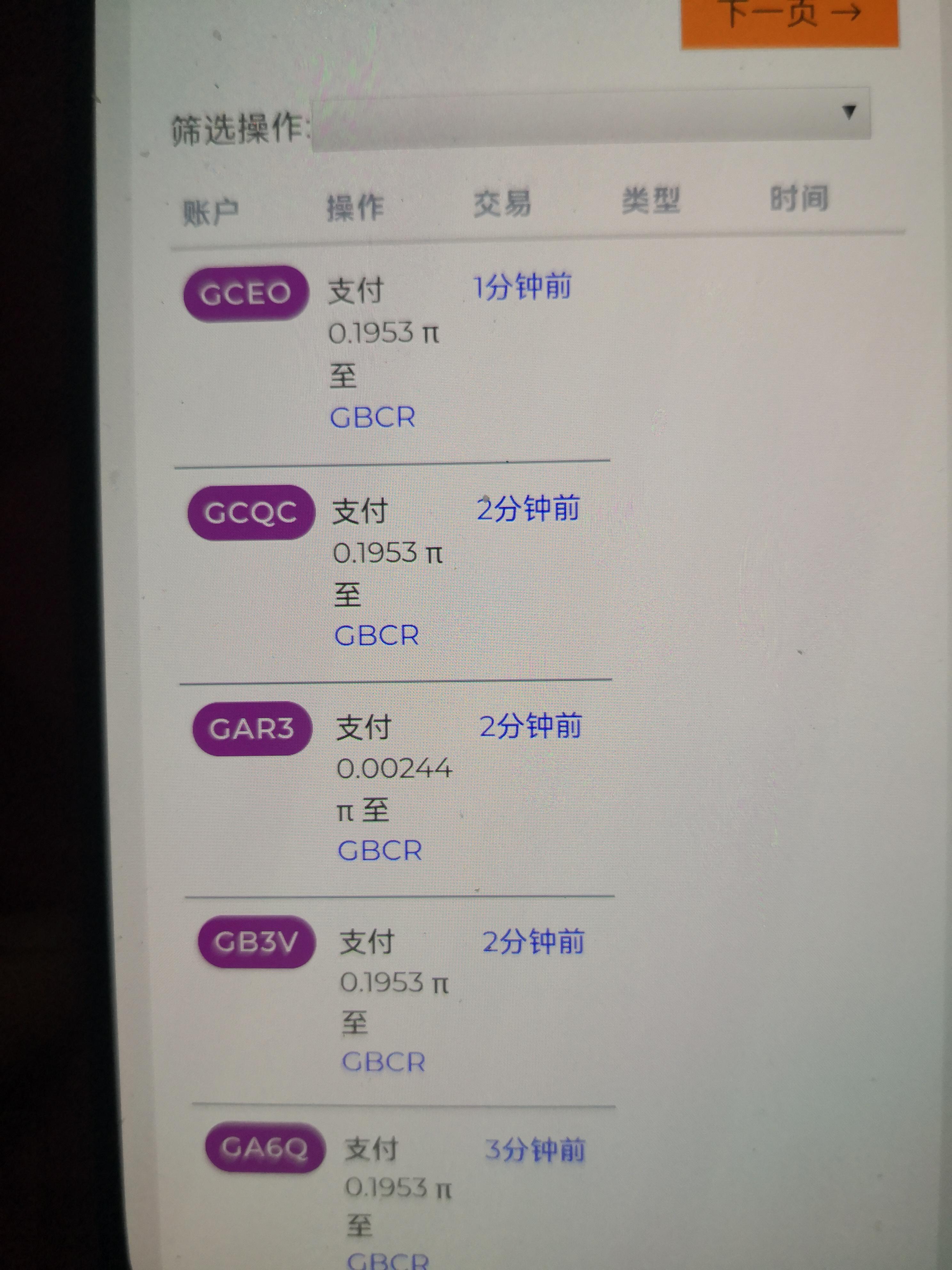Open the GBCR recipient in GB3V row
Viewport: 952px width, 1270px height.
[x=383, y=1062]
